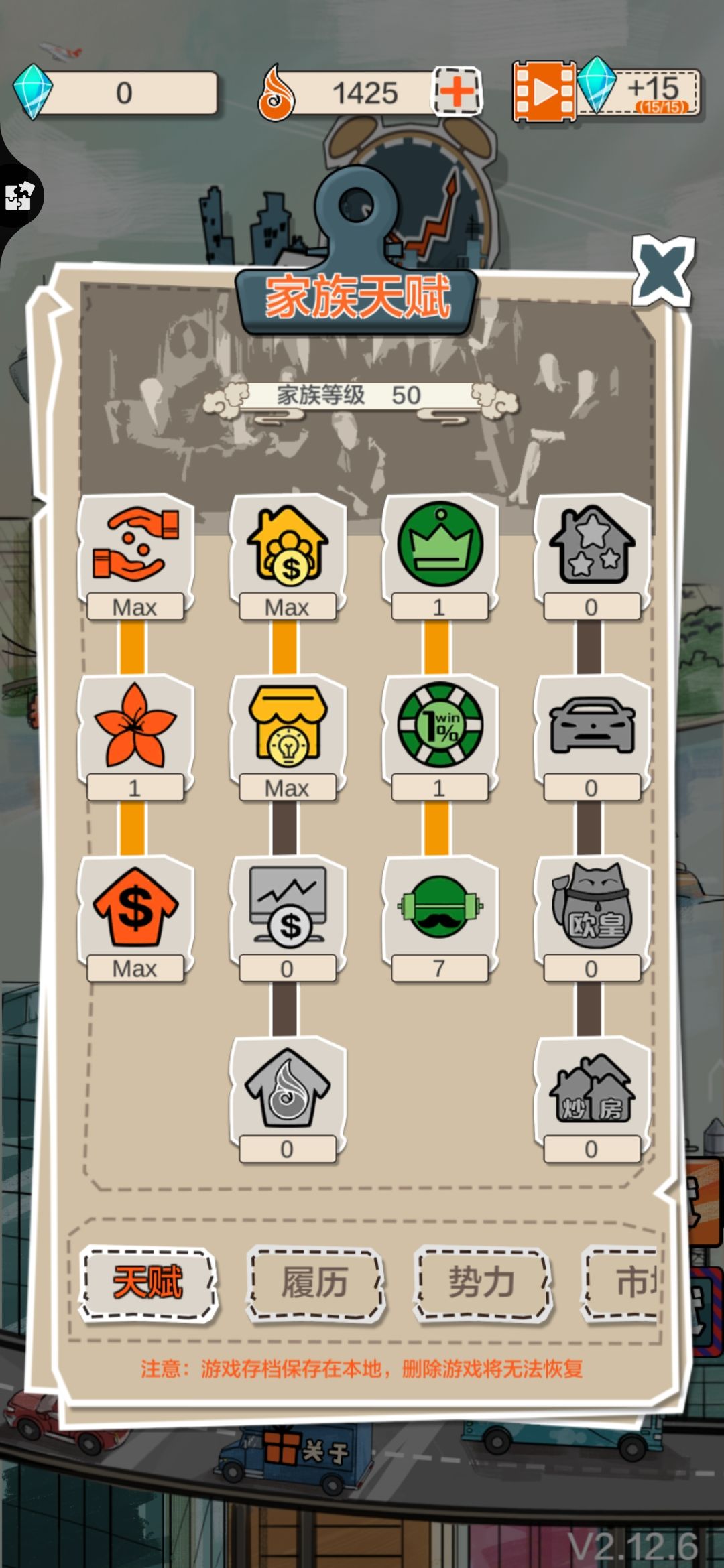Select the green crown talent icon
The width and height of the screenshot is (724, 1568).
439,543
